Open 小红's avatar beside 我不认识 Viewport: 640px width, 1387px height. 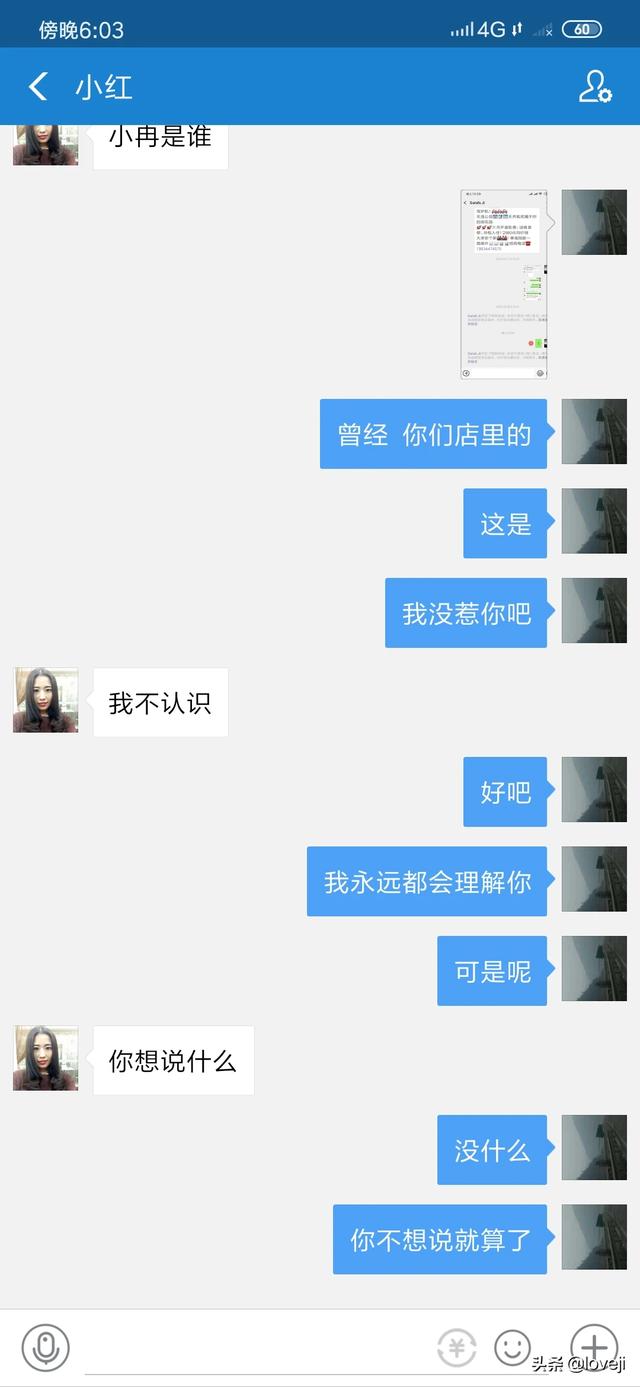pos(46,701)
